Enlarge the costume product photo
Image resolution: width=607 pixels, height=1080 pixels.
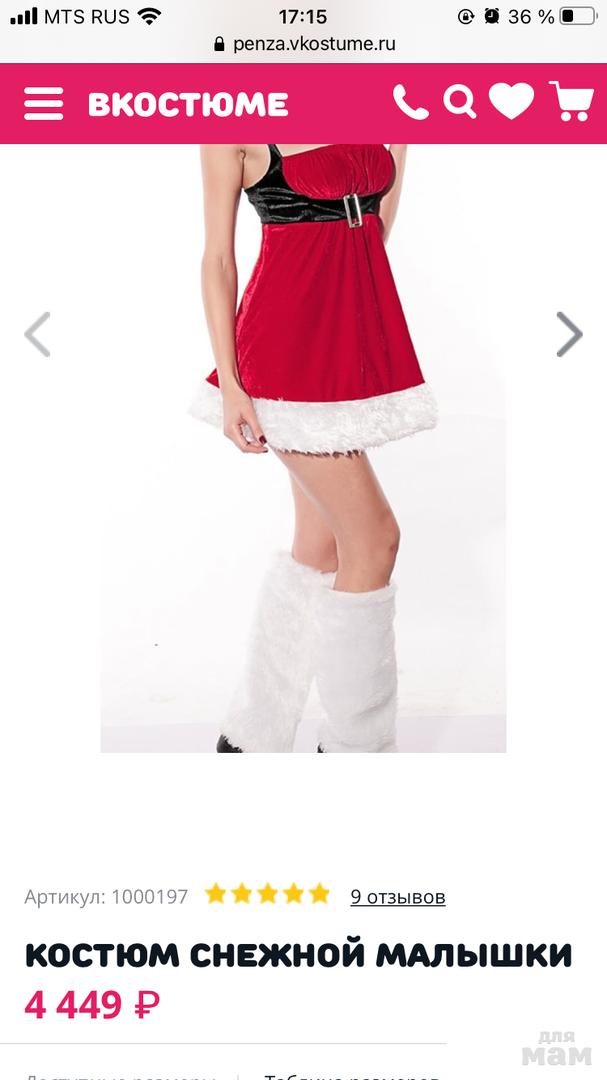pyautogui.click(x=303, y=450)
